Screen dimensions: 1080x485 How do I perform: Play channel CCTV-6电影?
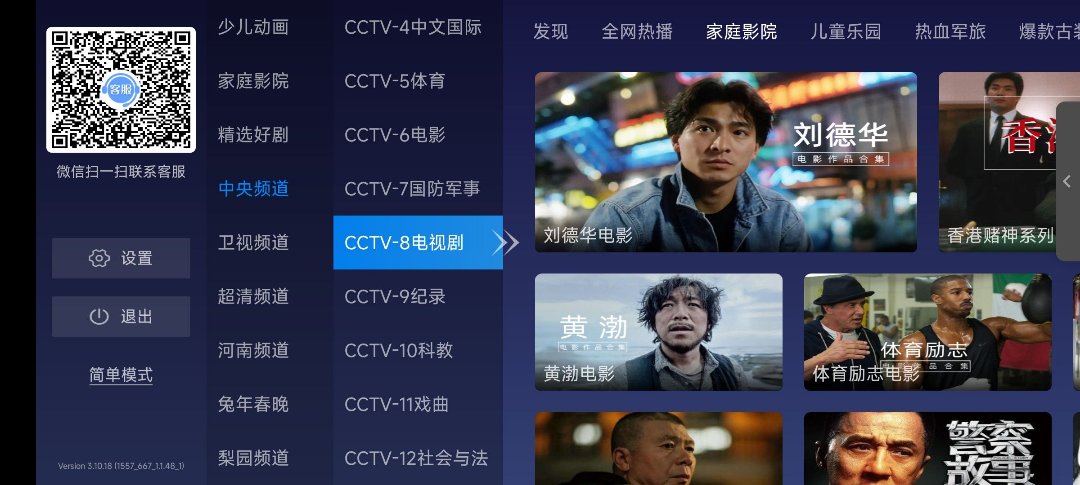[x=395, y=135]
